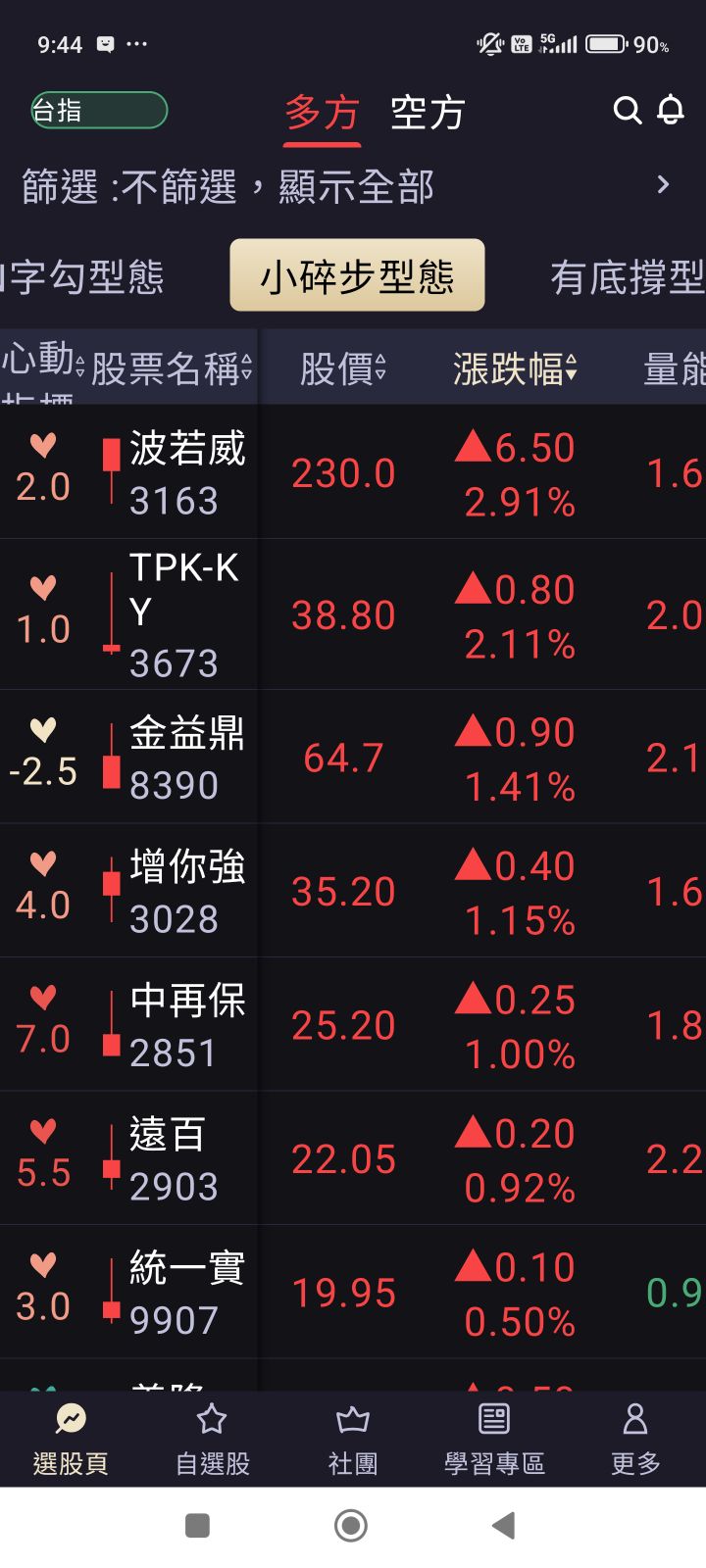Open stock TPK-KY 3673
Image resolution: width=706 pixels, height=1568 pixels.
coord(184,614)
